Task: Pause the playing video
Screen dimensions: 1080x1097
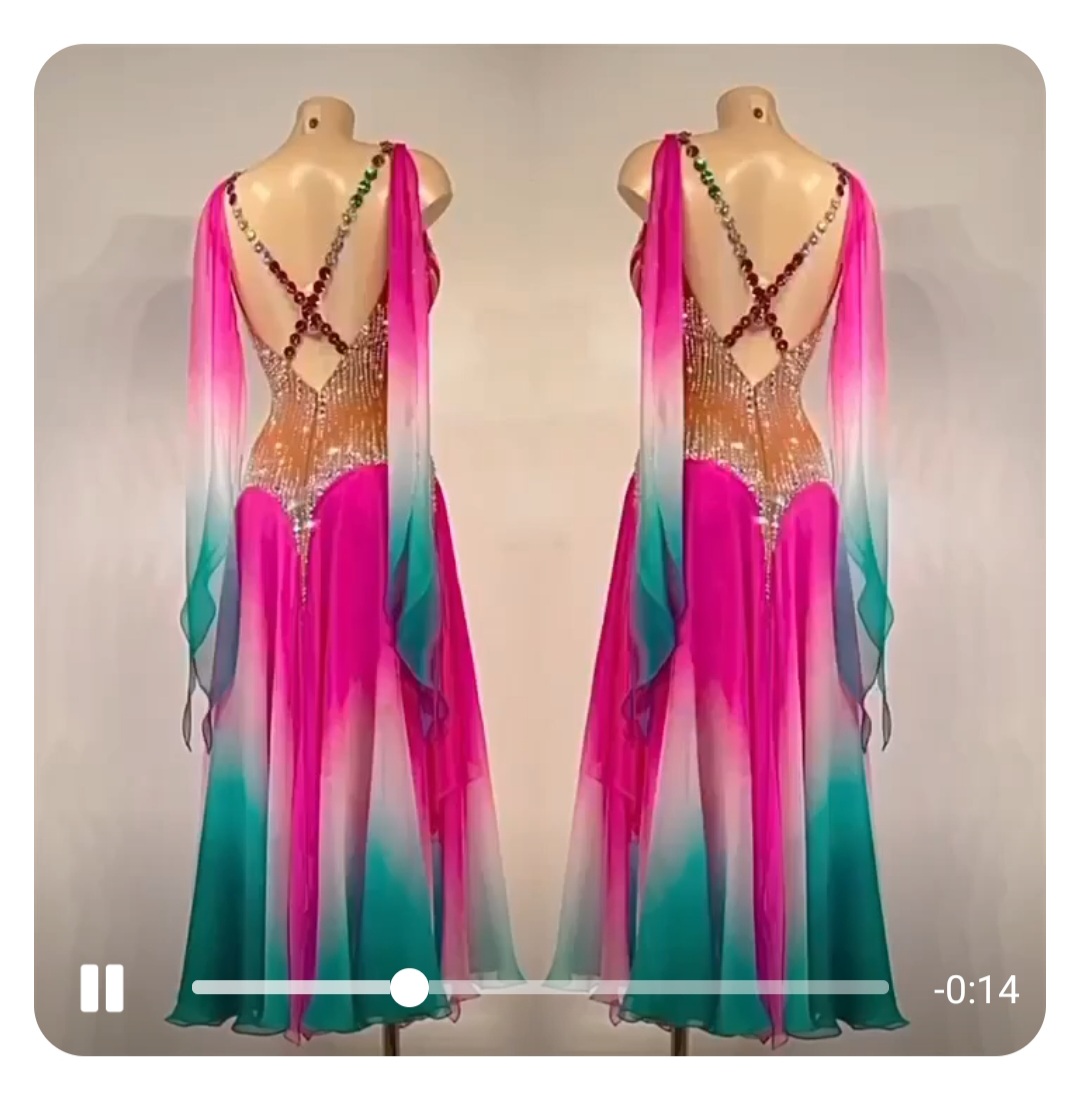Action: click(102, 988)
